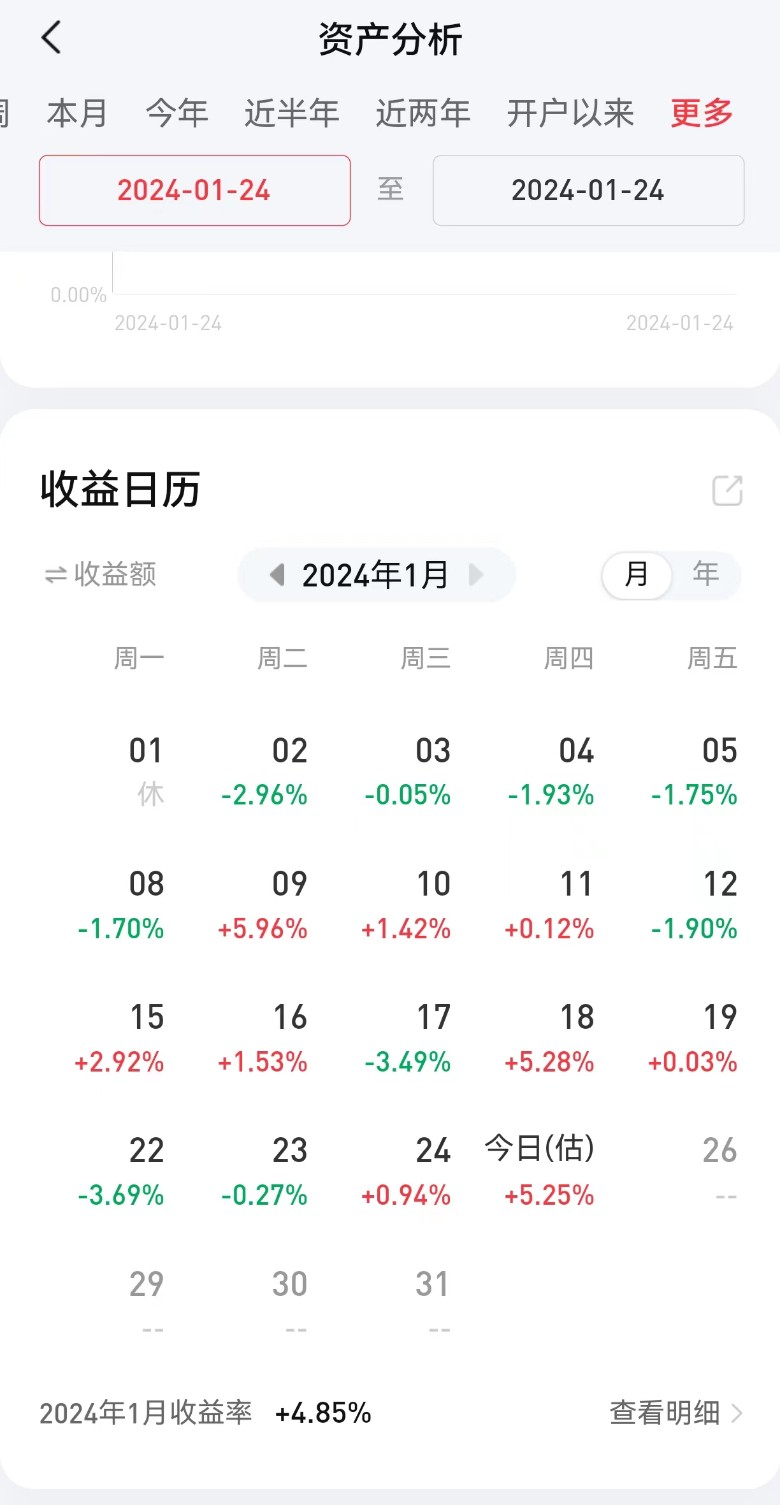Go to the previous month

click(277, 575)
